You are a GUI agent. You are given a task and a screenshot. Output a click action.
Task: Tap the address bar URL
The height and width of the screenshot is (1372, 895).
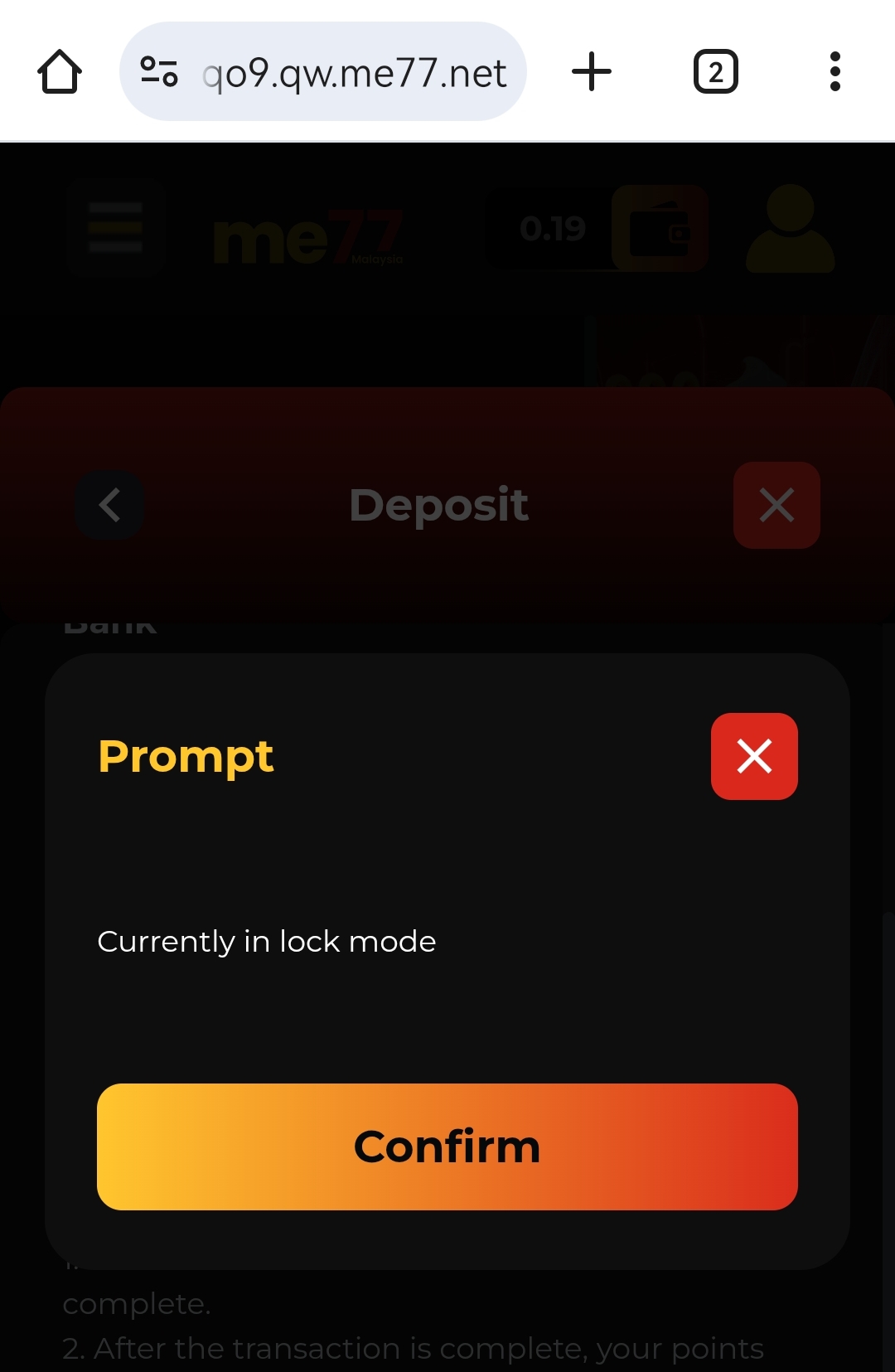coord(354,73)
